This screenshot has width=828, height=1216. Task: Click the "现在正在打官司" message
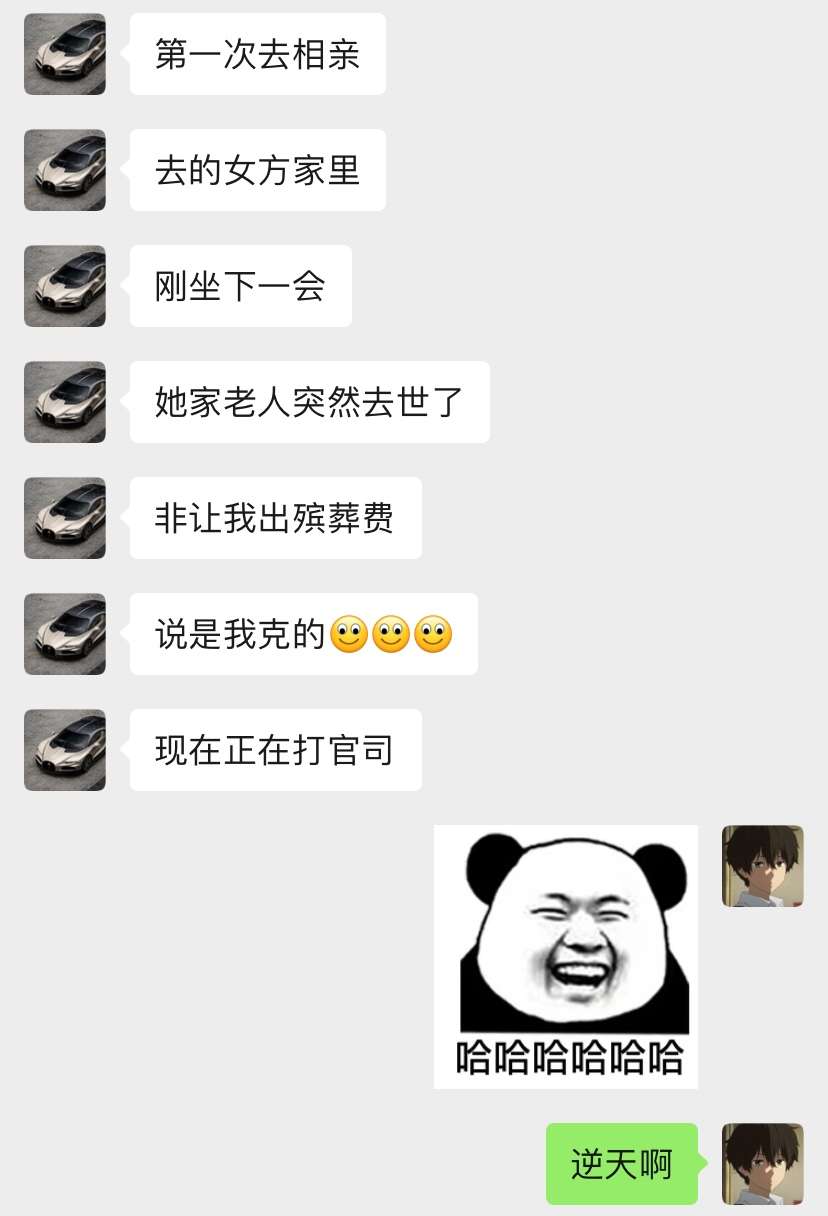275,750
